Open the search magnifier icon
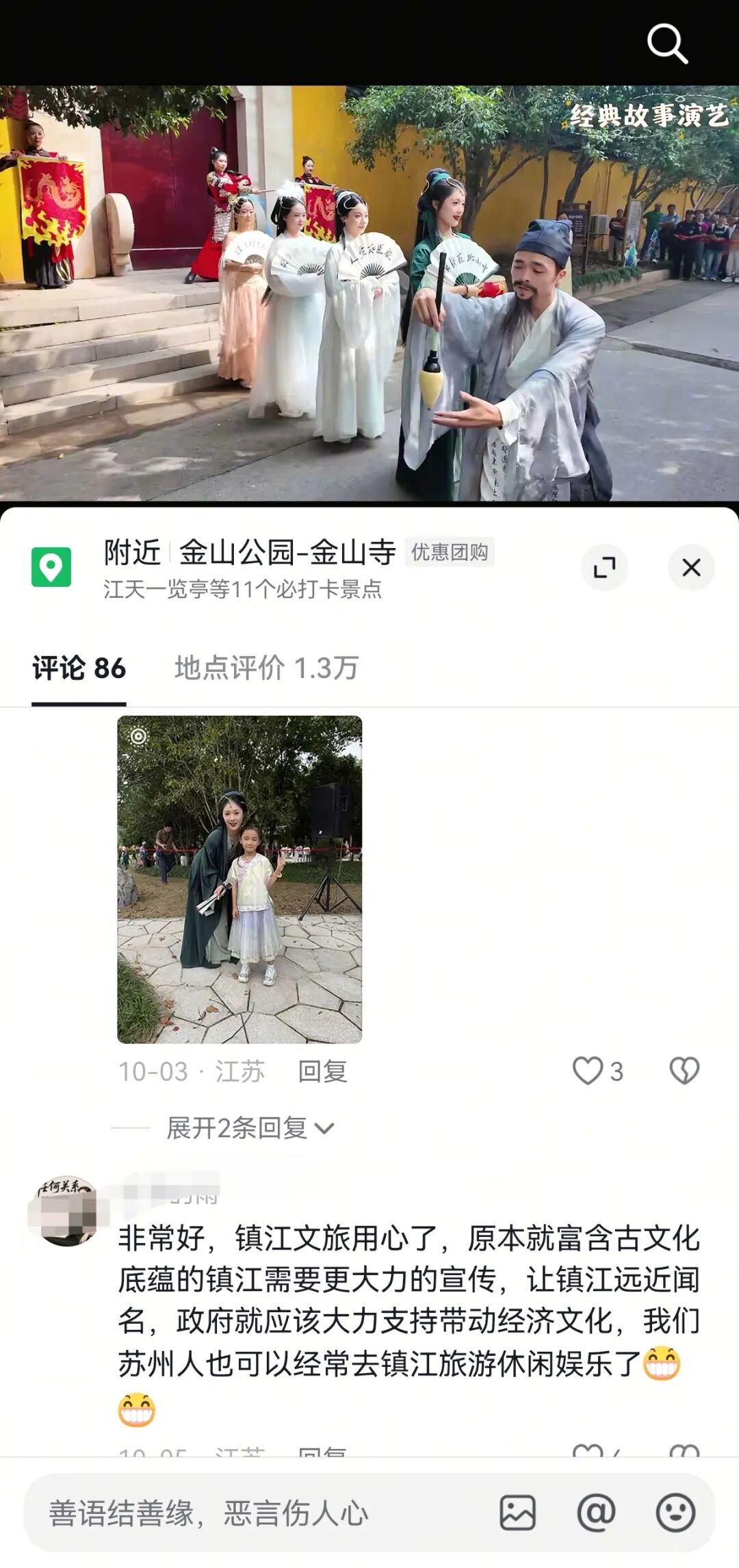Image resolution: width=739 pixels, height=1568 pixels. pyautogui.click(x=666, y=43)
